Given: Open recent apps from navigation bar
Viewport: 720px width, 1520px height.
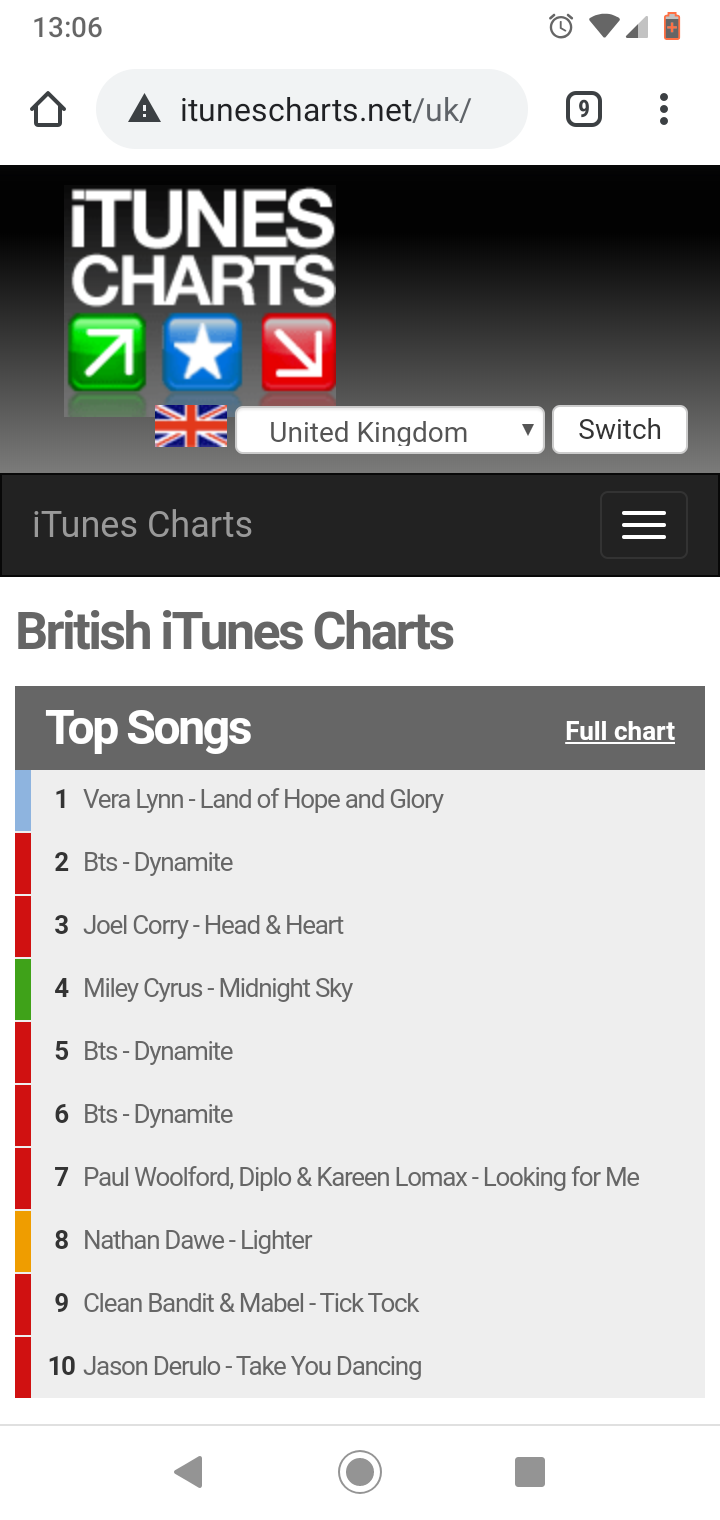Looking at the screenshot, I should tap(530, 1472).
